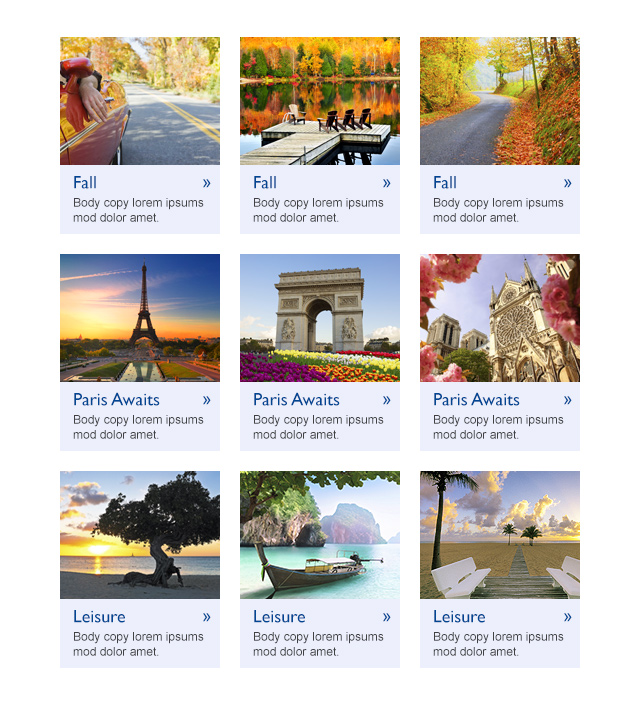This screenshot has width=640, height=715.
Task: Open the Paris Awaits card with the Eiffel Tower
Action: 140,352
